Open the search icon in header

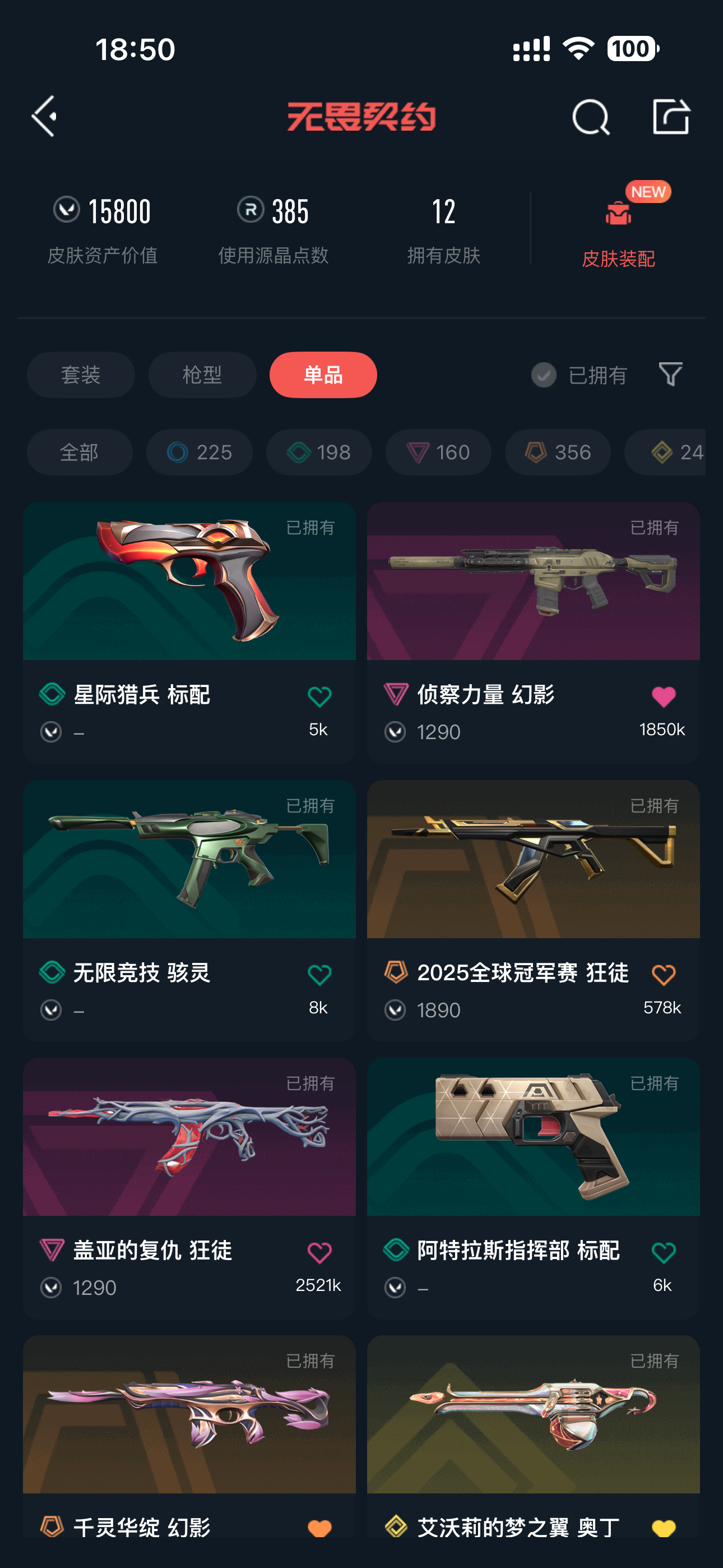coord(590,117)
